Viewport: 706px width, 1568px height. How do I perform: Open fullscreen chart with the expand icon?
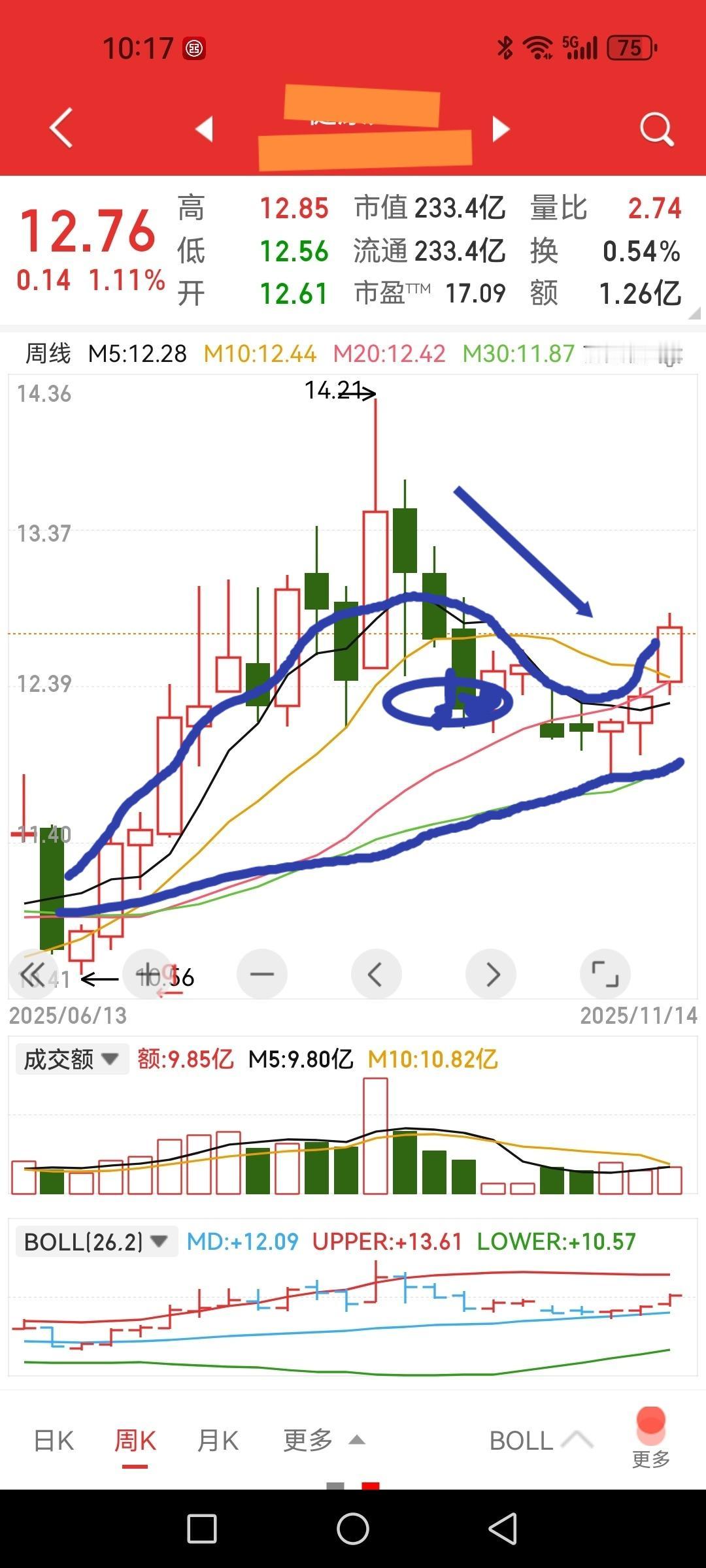coord(605,973)
